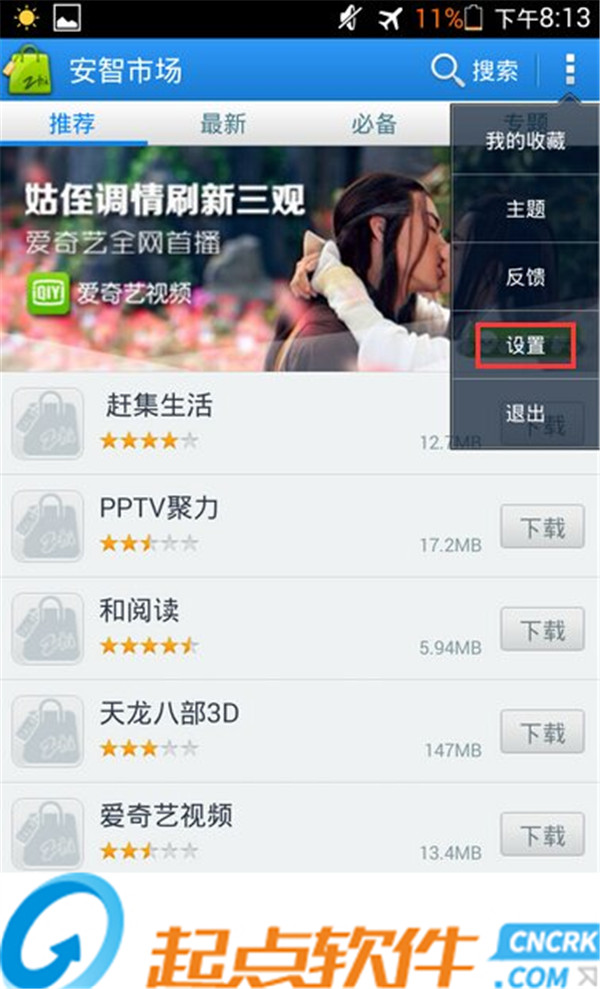Open the 搜索 search button
600x989 pixels.
pyautogui.click(x=475, y=70)
